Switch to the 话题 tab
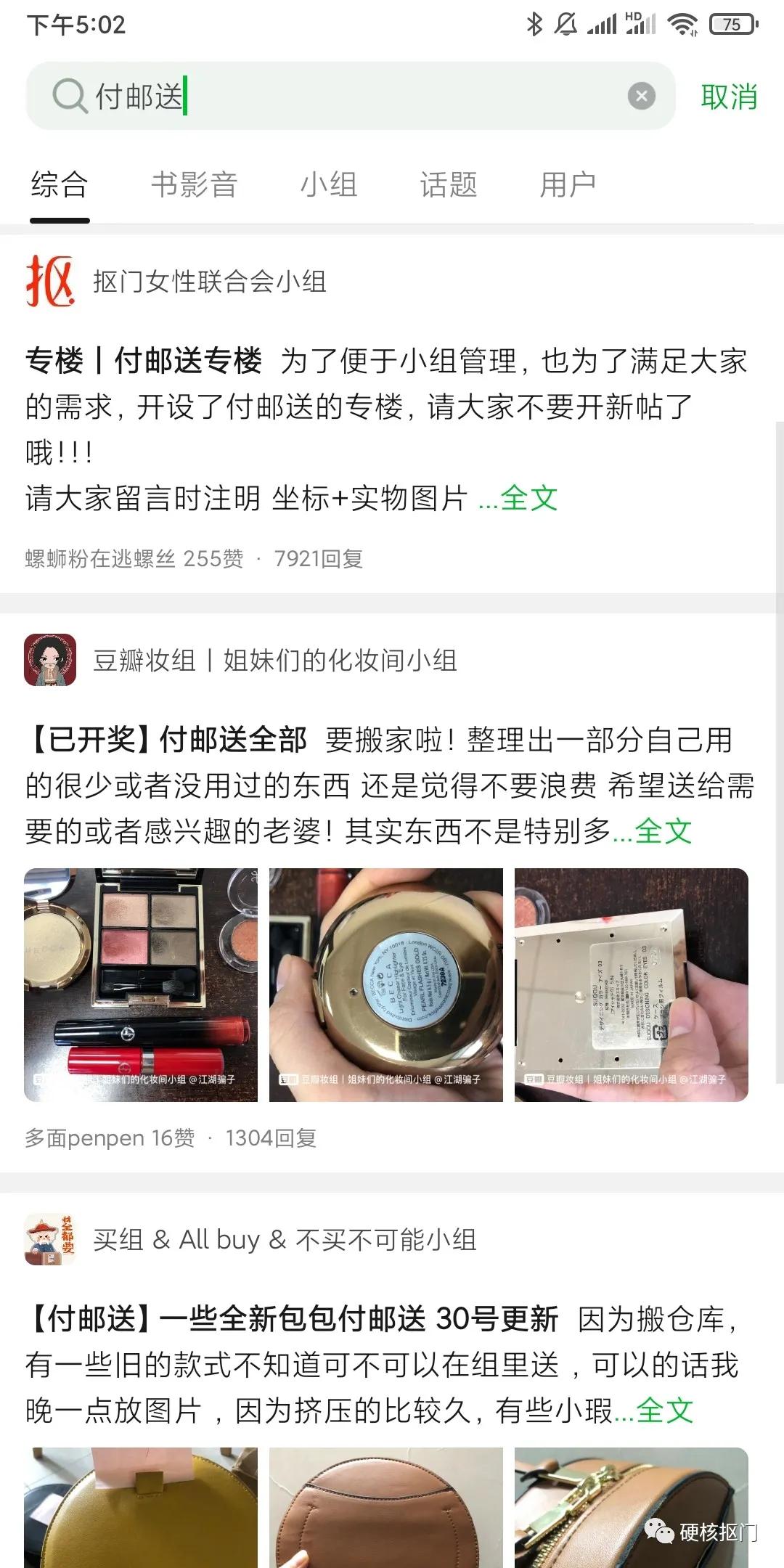Viewport: 784px width, 1568px height. tap(449, 184)
